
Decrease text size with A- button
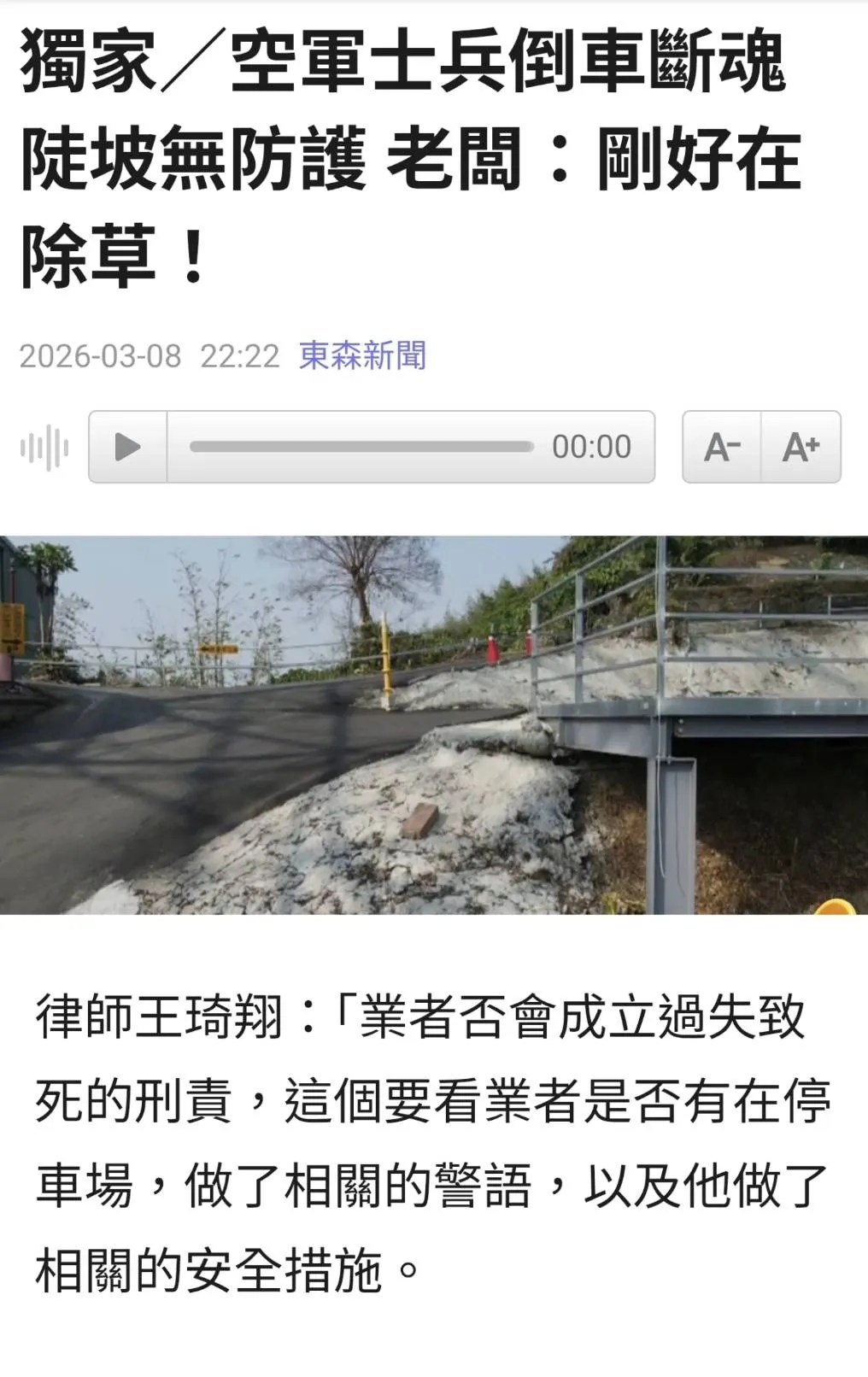click(x=721, y=447)
